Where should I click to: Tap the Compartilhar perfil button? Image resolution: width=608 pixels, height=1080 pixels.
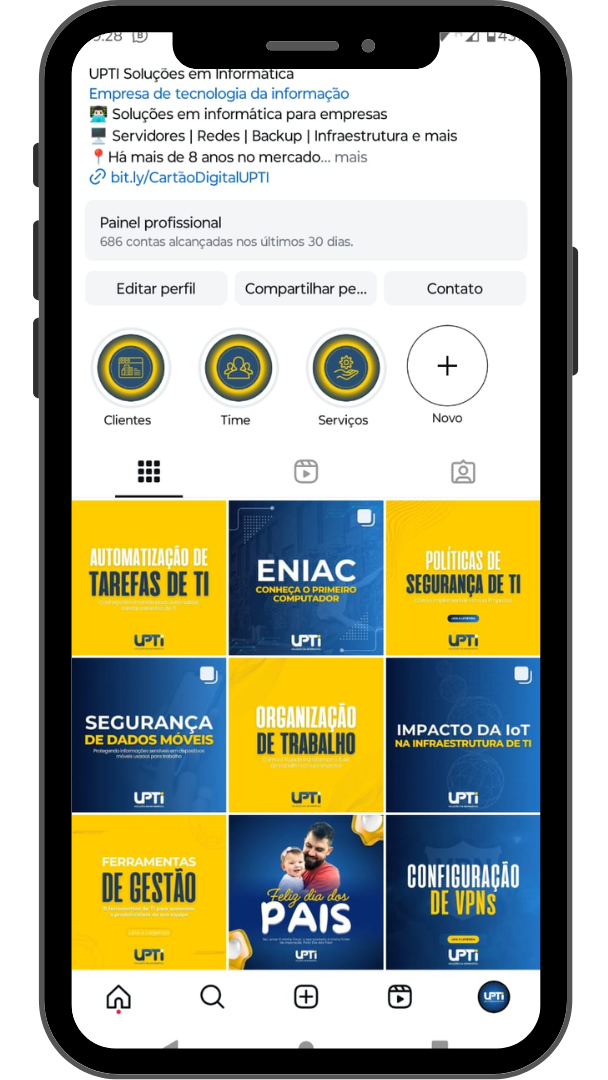click(x=306, y=289)
